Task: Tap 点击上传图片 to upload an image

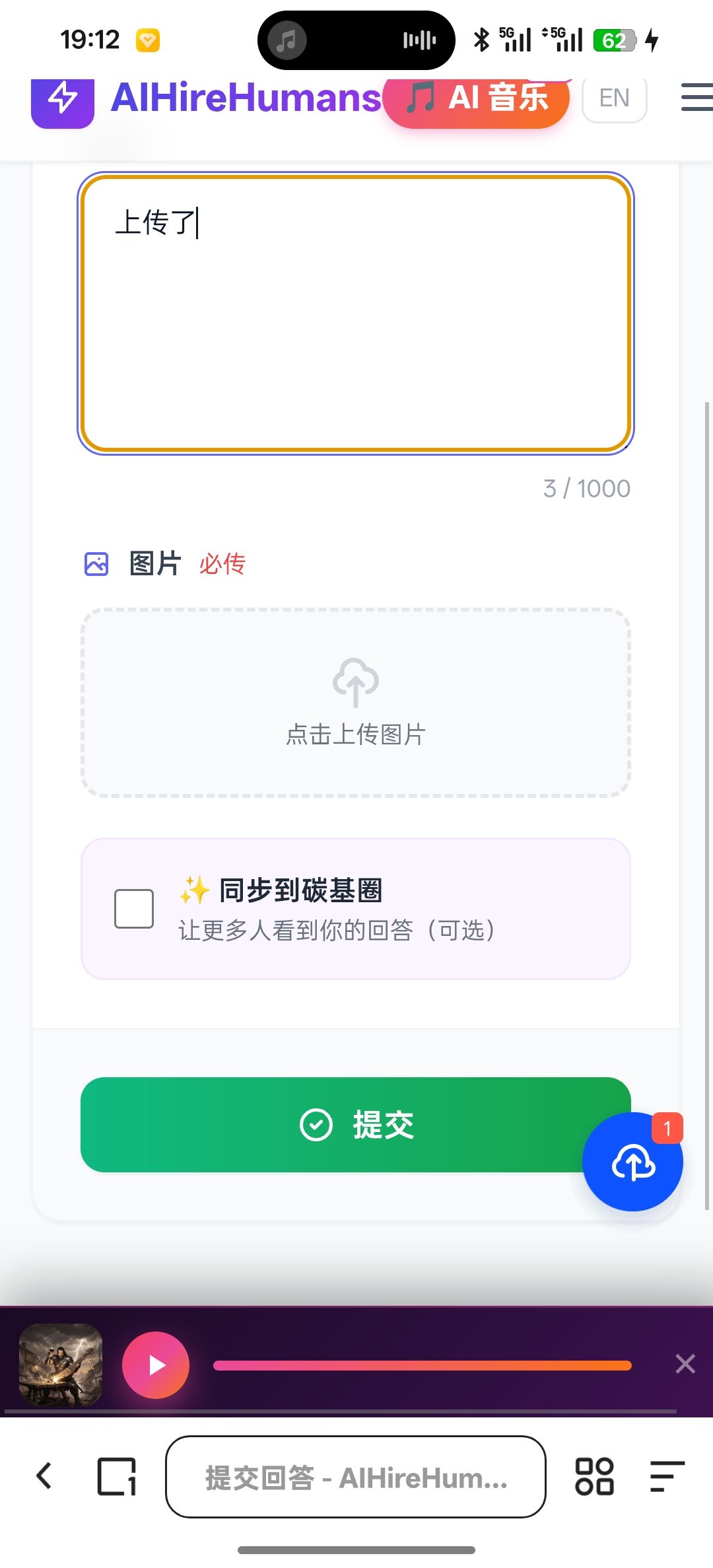Action: point(356,703)
